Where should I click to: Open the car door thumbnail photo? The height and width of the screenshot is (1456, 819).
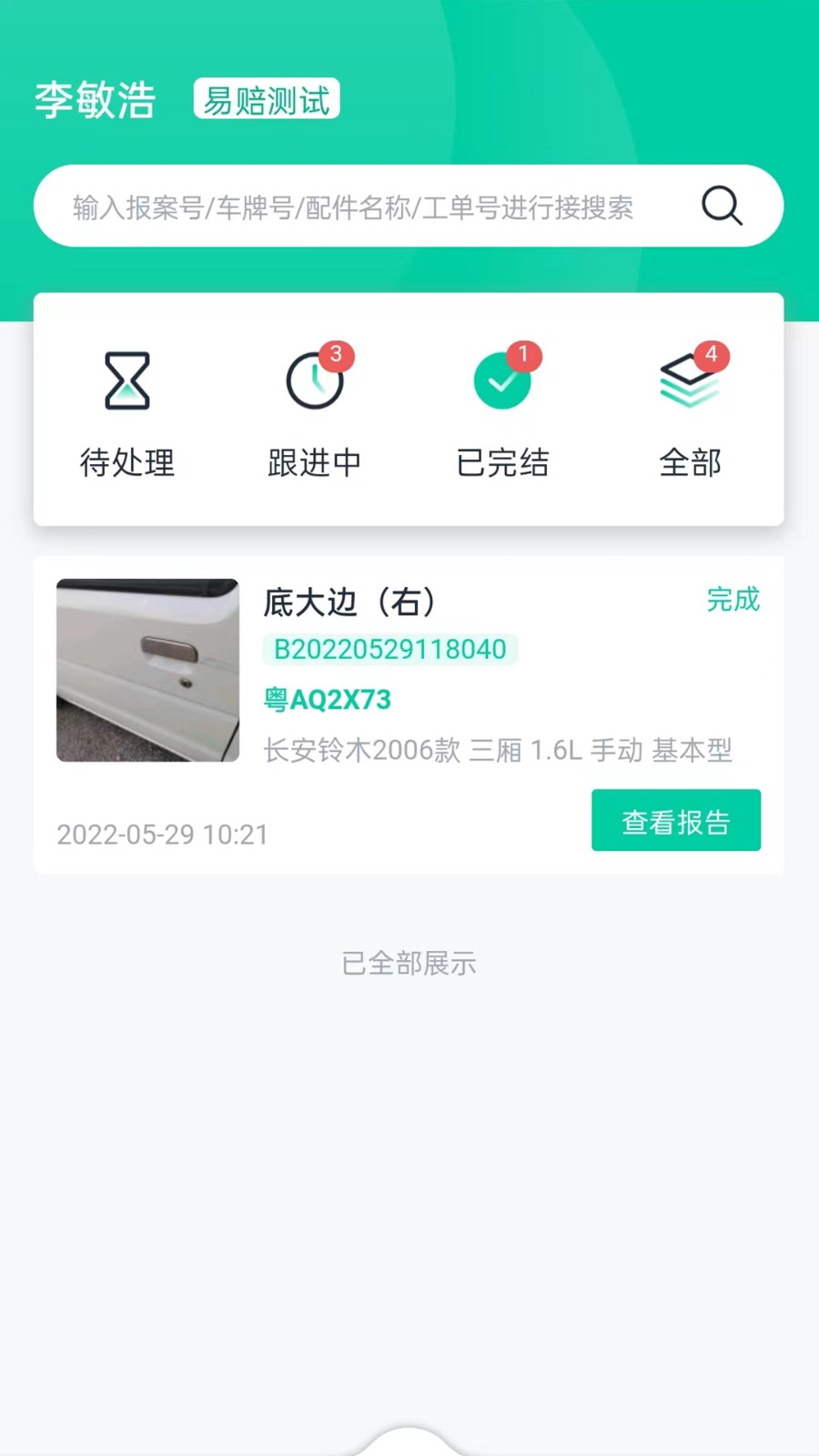pos(147,671)
